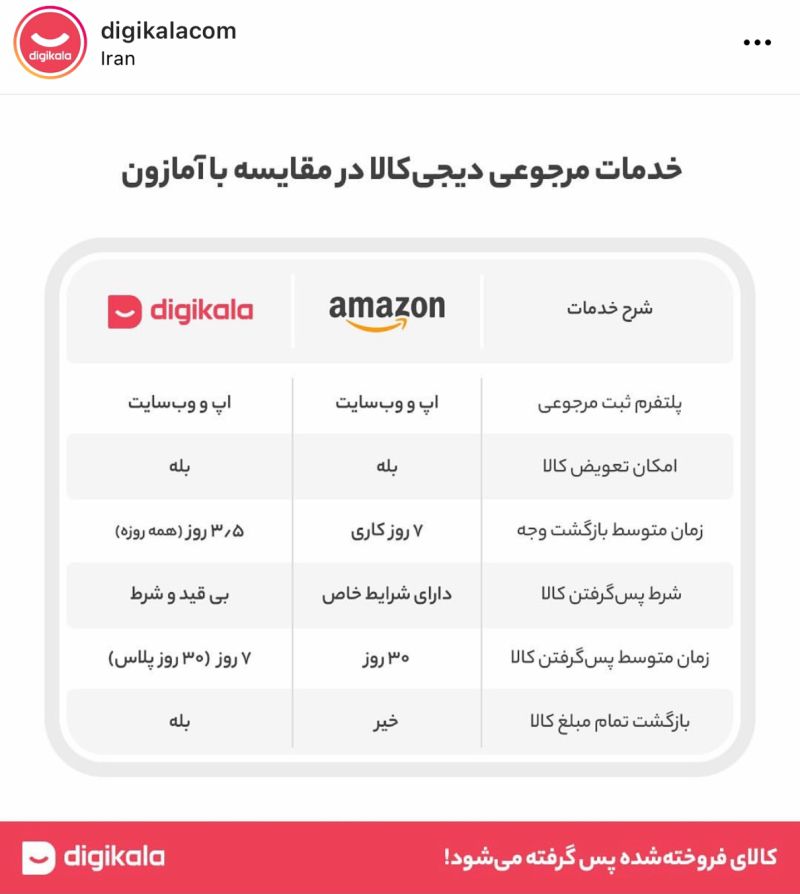
Task: Open the post's three-dot options menu
Action: tap(757, 42)
